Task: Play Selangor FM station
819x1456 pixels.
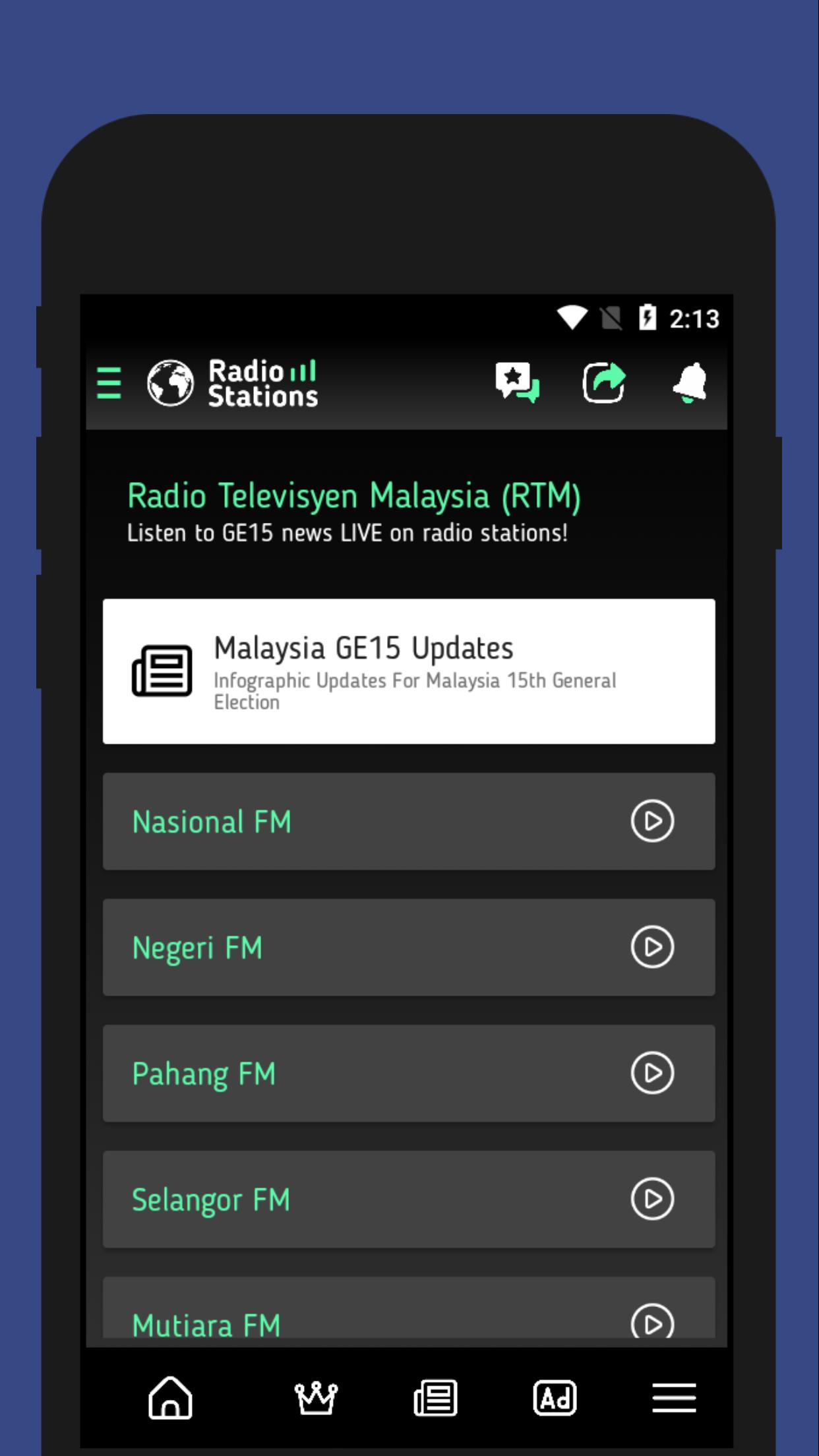Action: tap(652, 1199)
